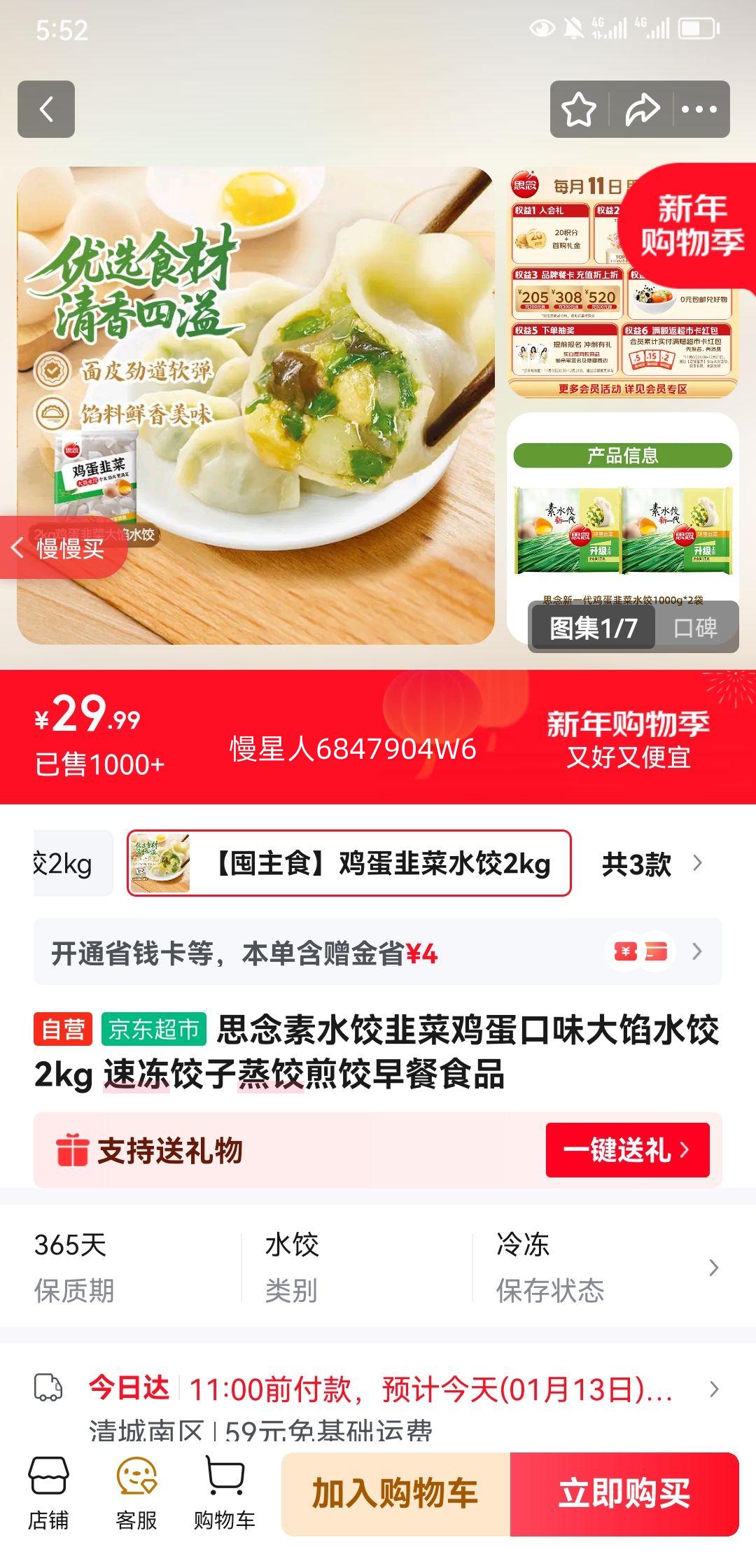Toggle the star to favorite this product
The height and width of the screenshot is (1568, 756).
click(x=579, y=108)
